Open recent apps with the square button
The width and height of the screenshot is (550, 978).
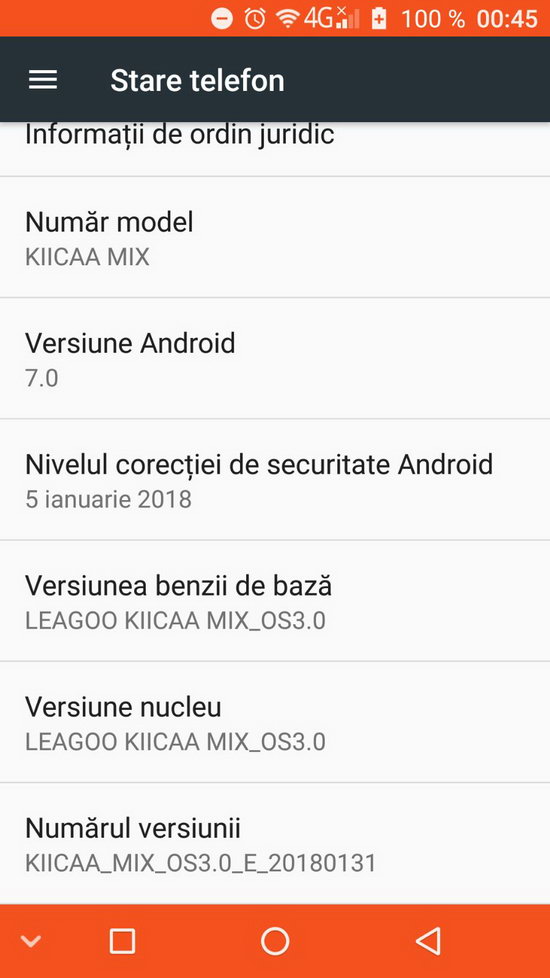[122, 941]
